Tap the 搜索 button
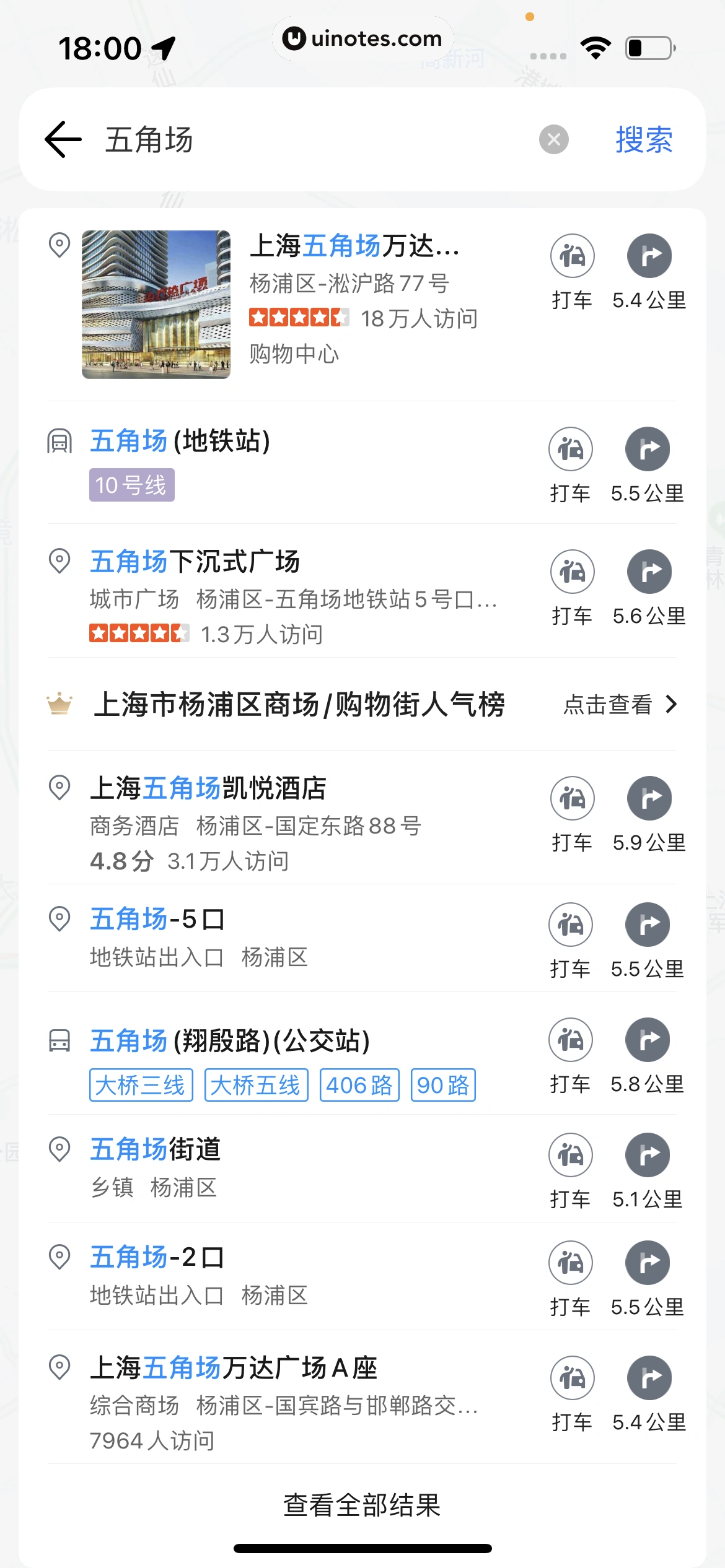Screen dimensions: 725x1568 click(x=643, y=139)
